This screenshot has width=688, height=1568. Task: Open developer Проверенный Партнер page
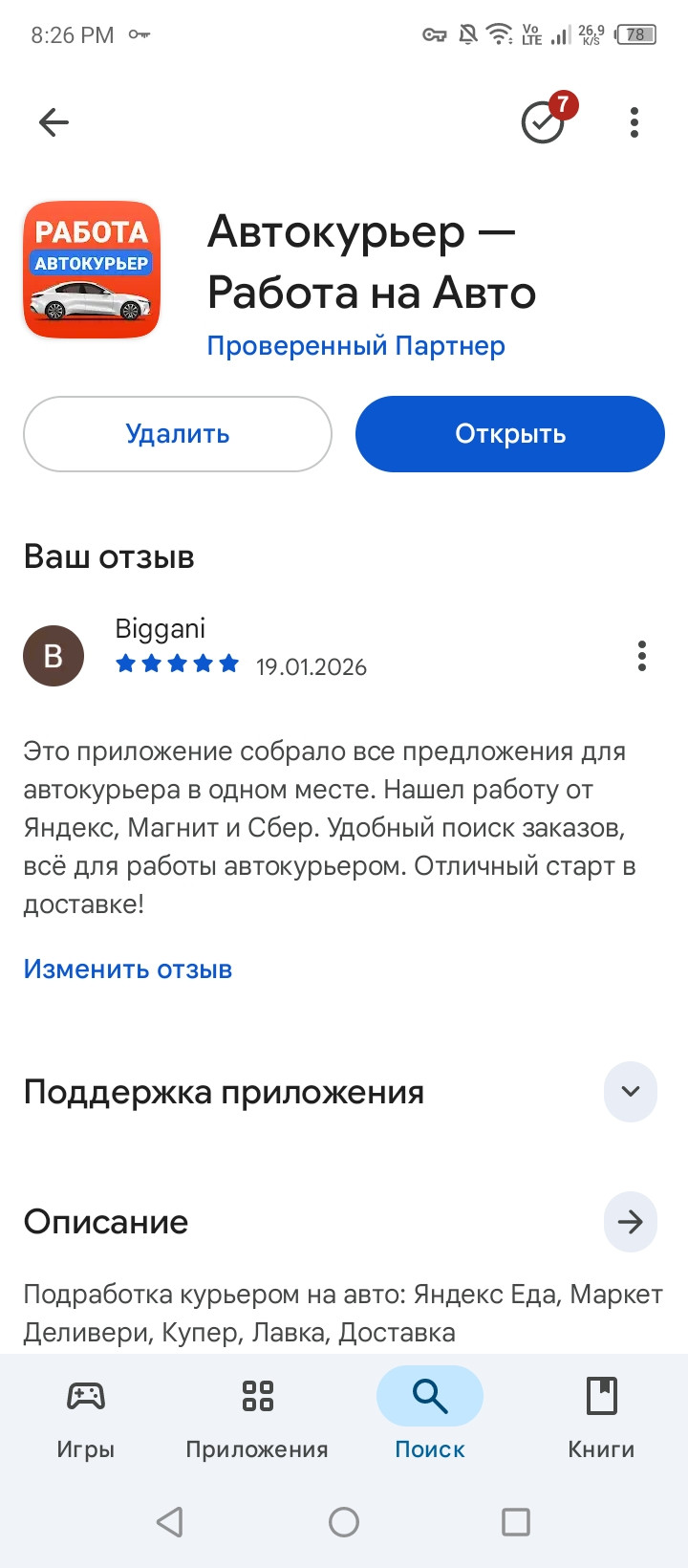point(355,346)
